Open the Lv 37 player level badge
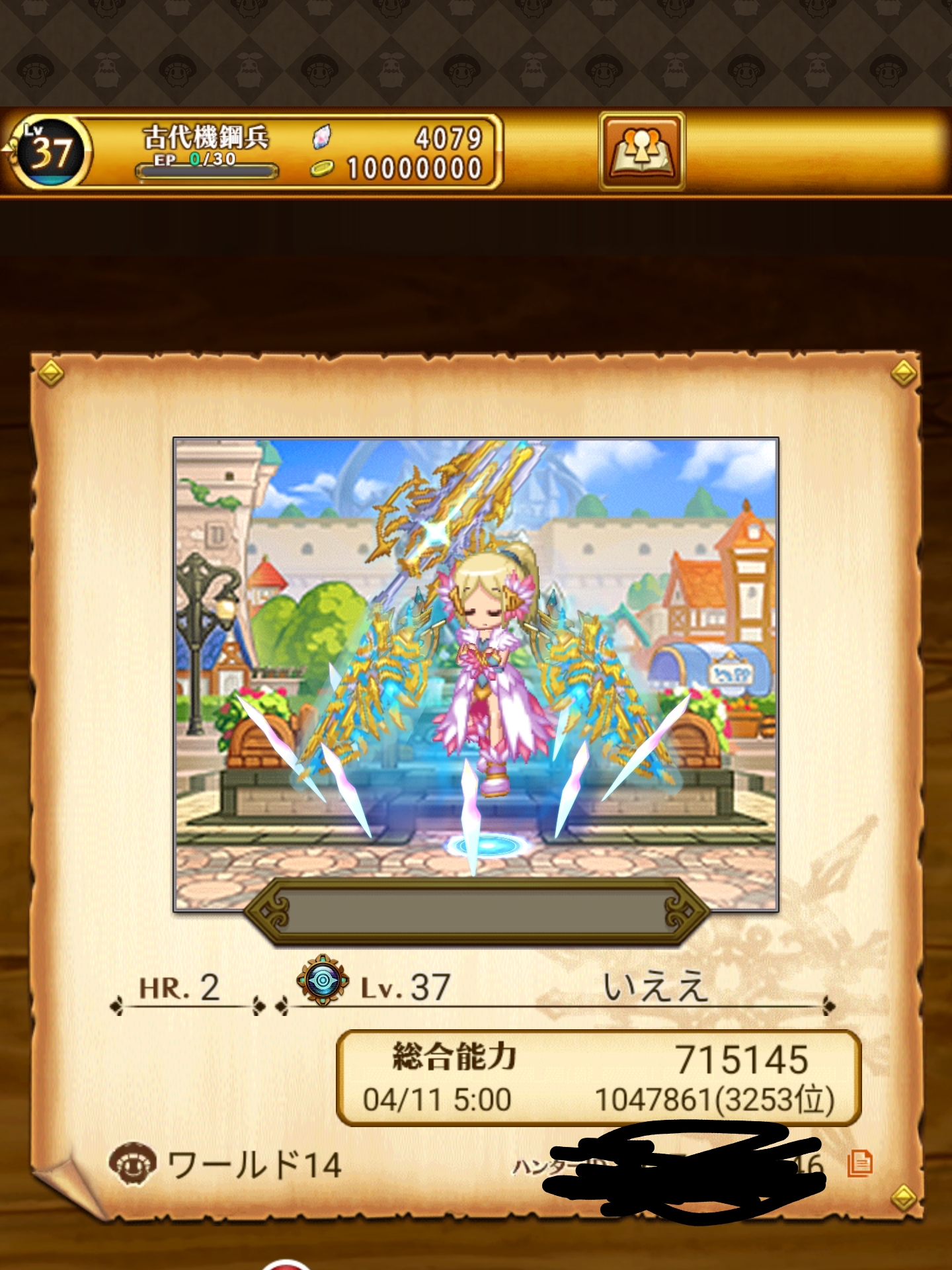This screenshot has height=1270, width=952. pyautogui.click(x=48, y=151)
